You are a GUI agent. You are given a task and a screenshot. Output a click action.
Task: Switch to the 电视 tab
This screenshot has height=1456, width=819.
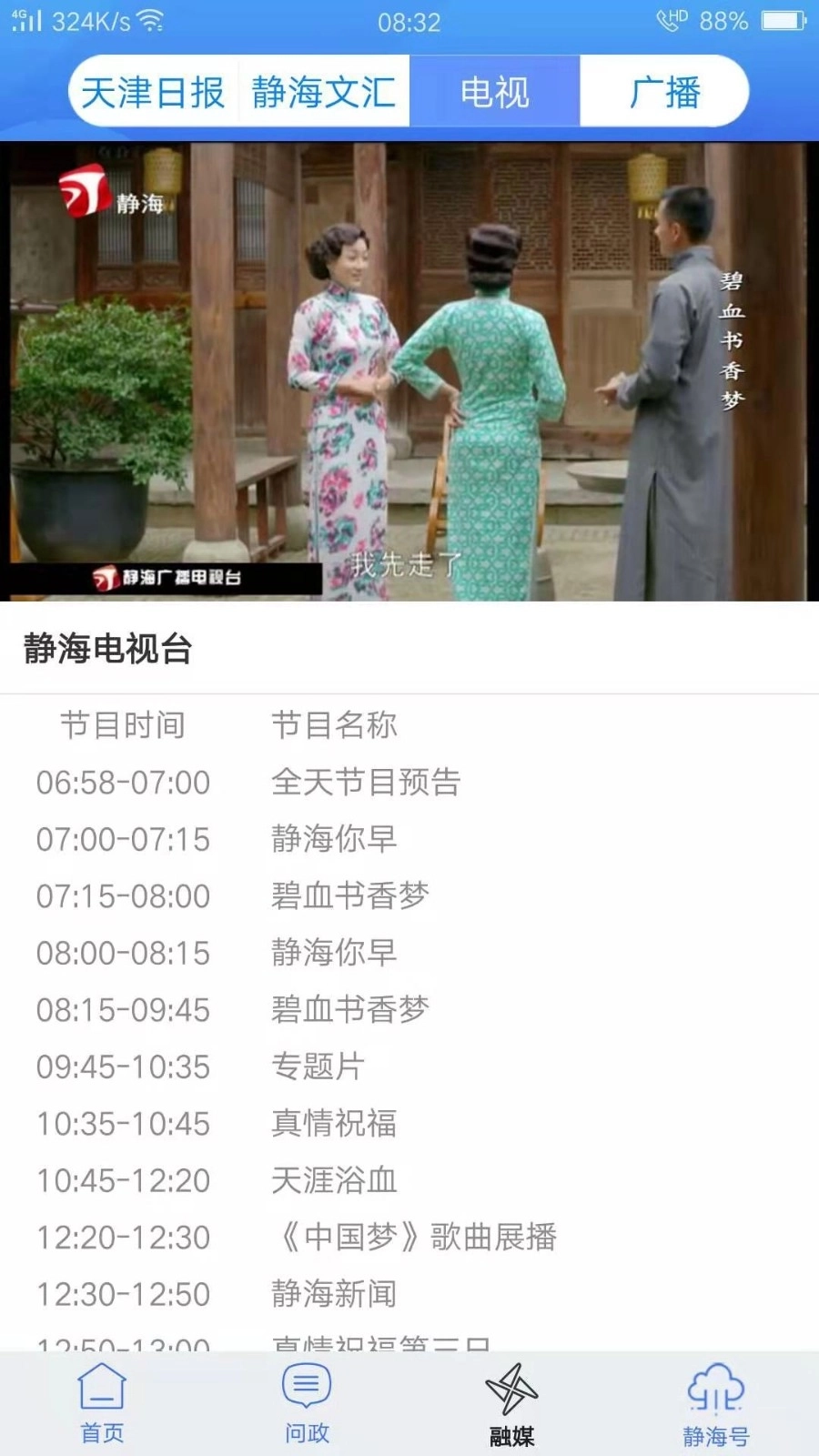pos(496,91)
